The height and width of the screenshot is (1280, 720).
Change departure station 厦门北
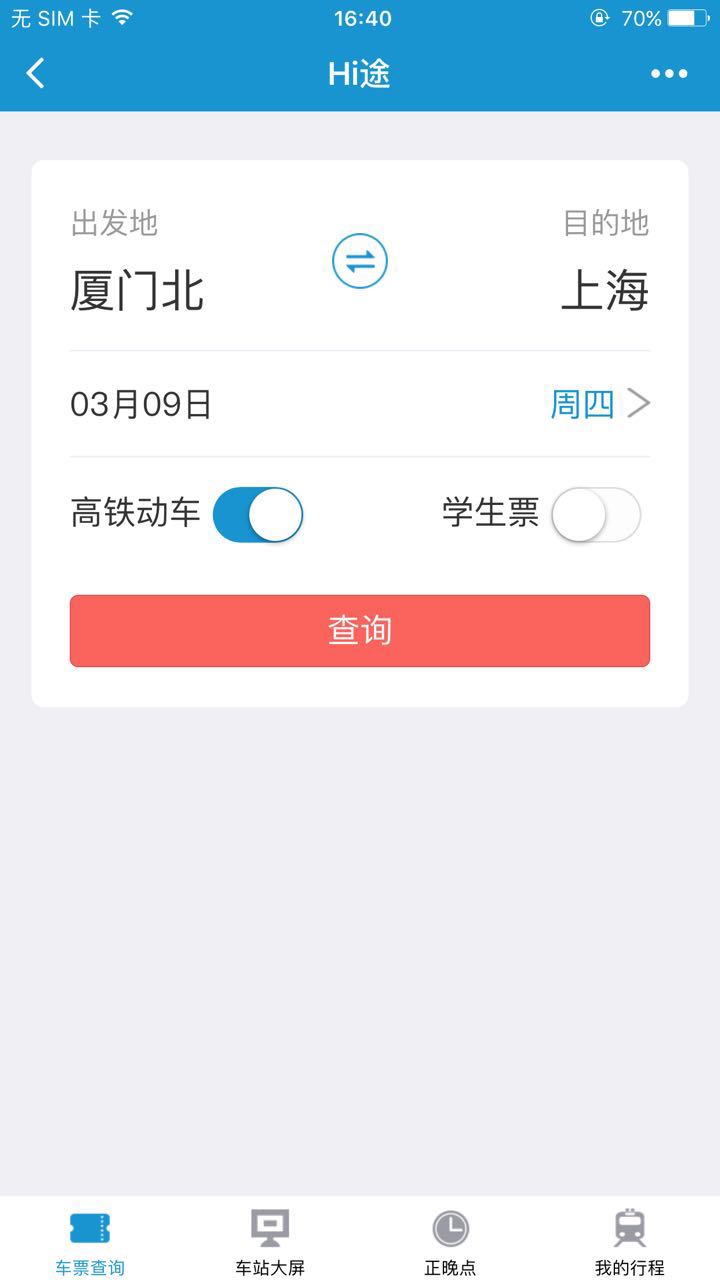click(138, 291)
